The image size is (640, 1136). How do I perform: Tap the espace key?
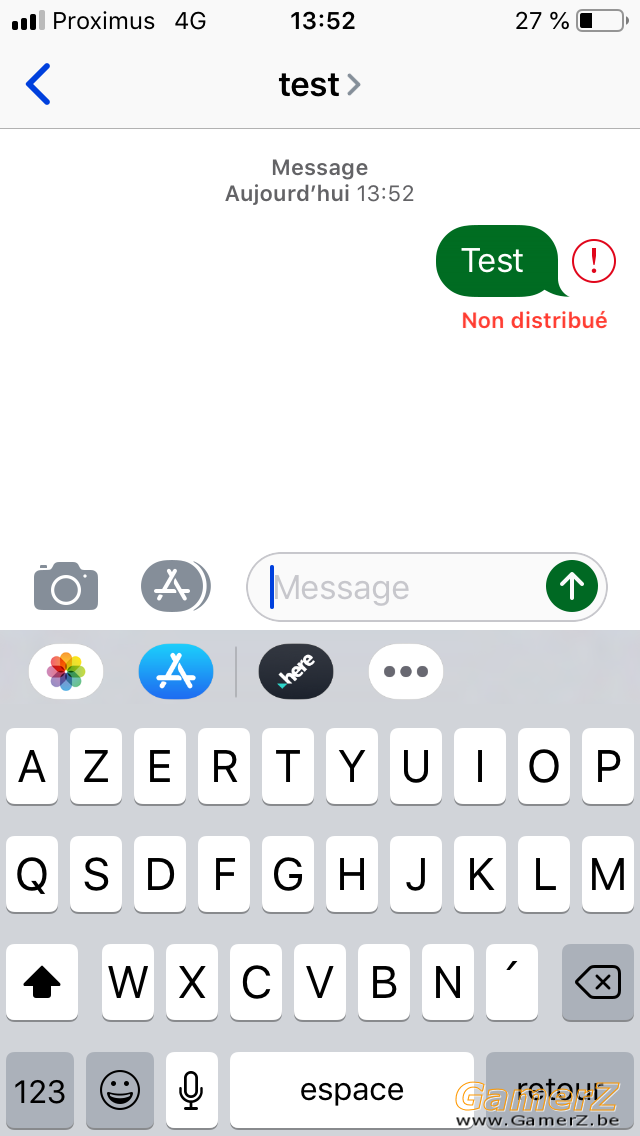tap(352, 1091)
